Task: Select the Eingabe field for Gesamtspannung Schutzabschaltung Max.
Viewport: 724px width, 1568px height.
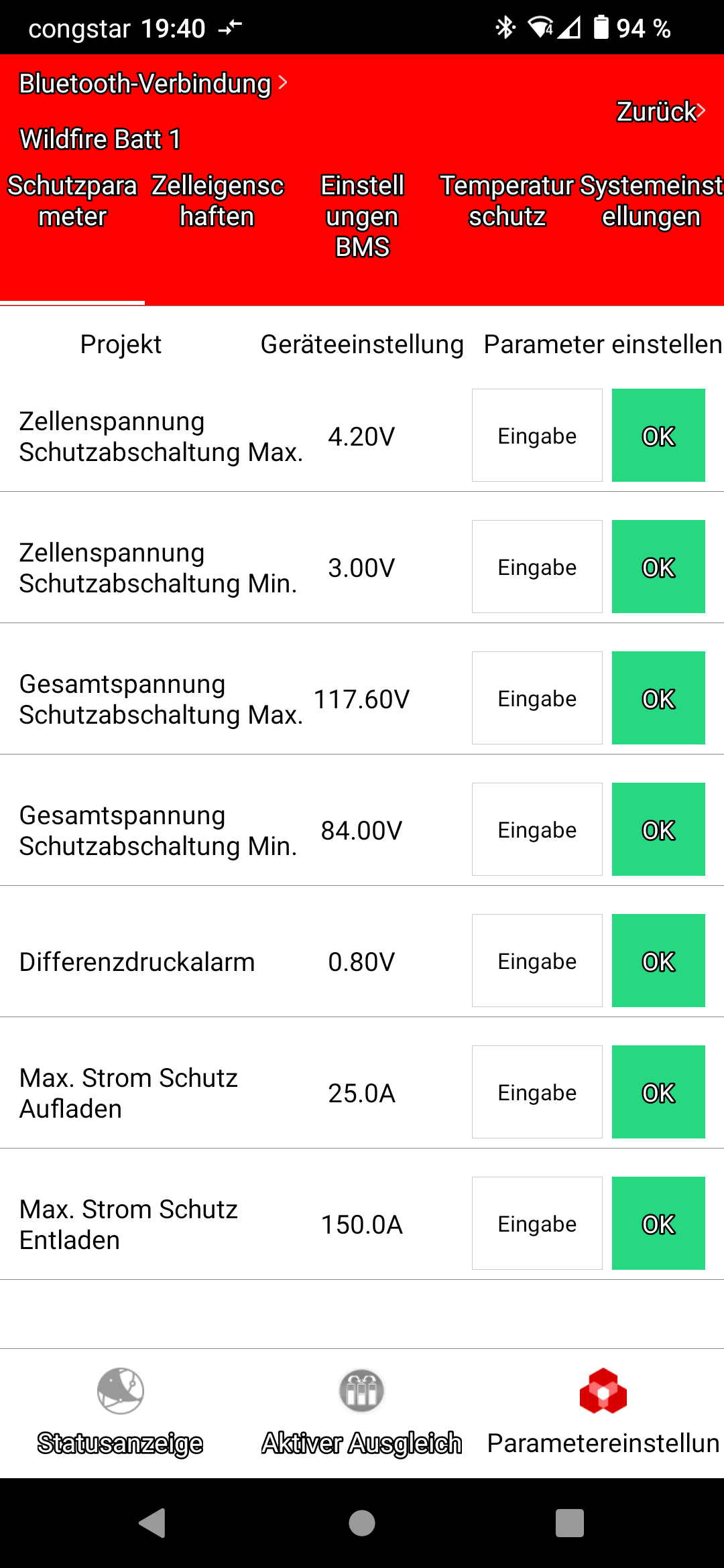Action: tap(537, 698)
